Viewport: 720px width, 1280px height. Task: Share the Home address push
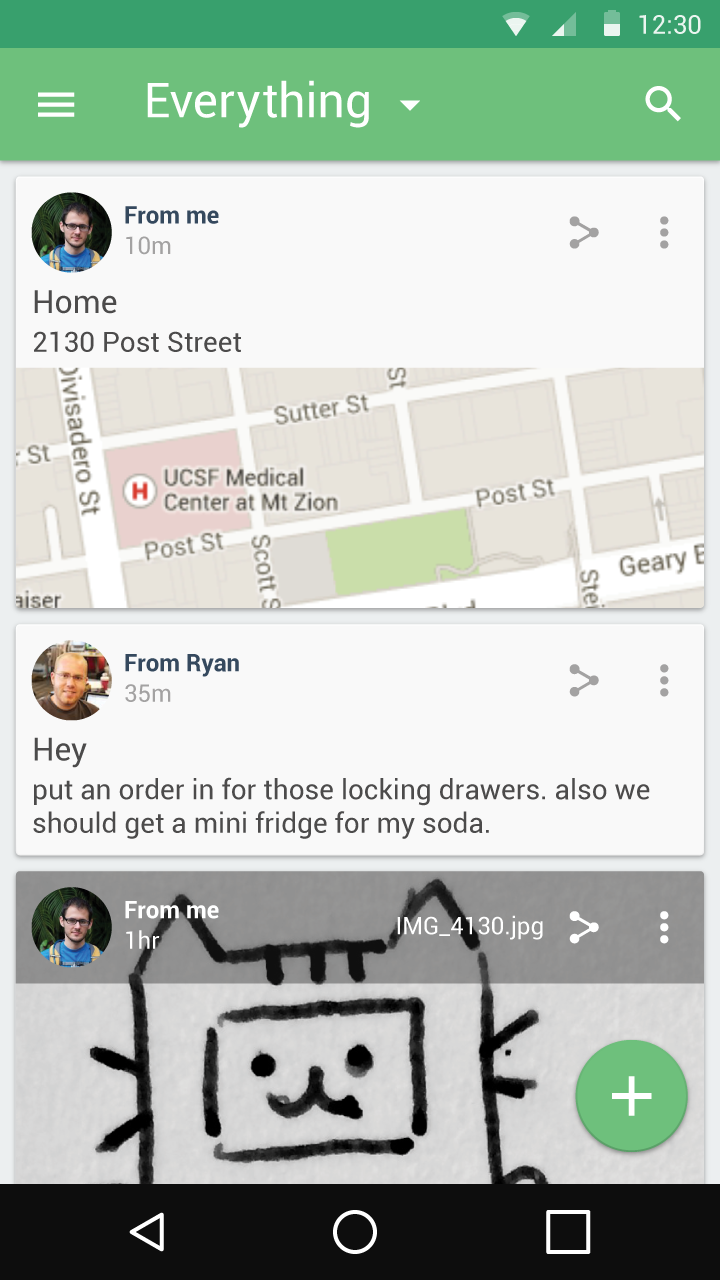pos(583,232)
